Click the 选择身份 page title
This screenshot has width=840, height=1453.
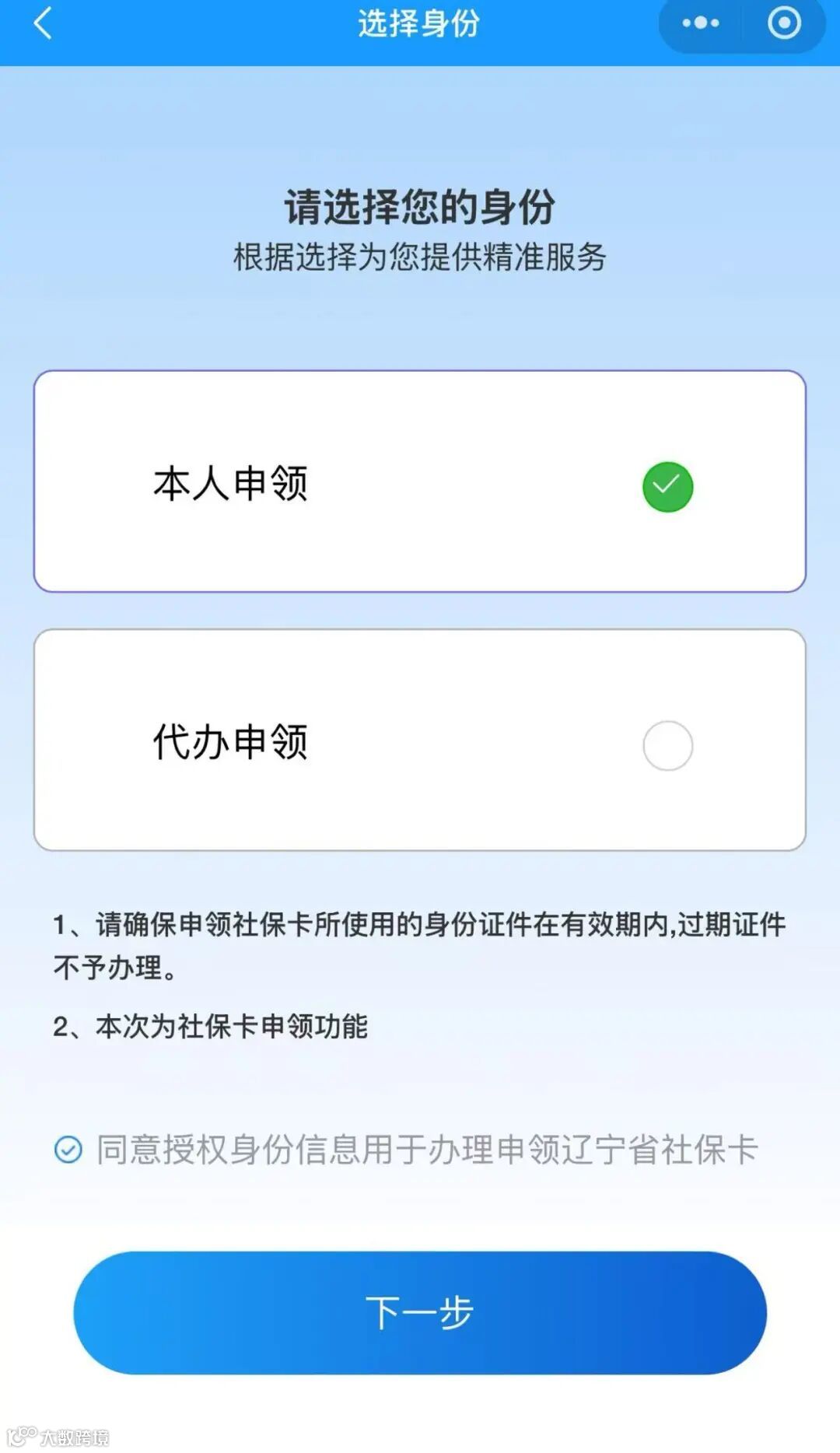click(x=420, y=23)
